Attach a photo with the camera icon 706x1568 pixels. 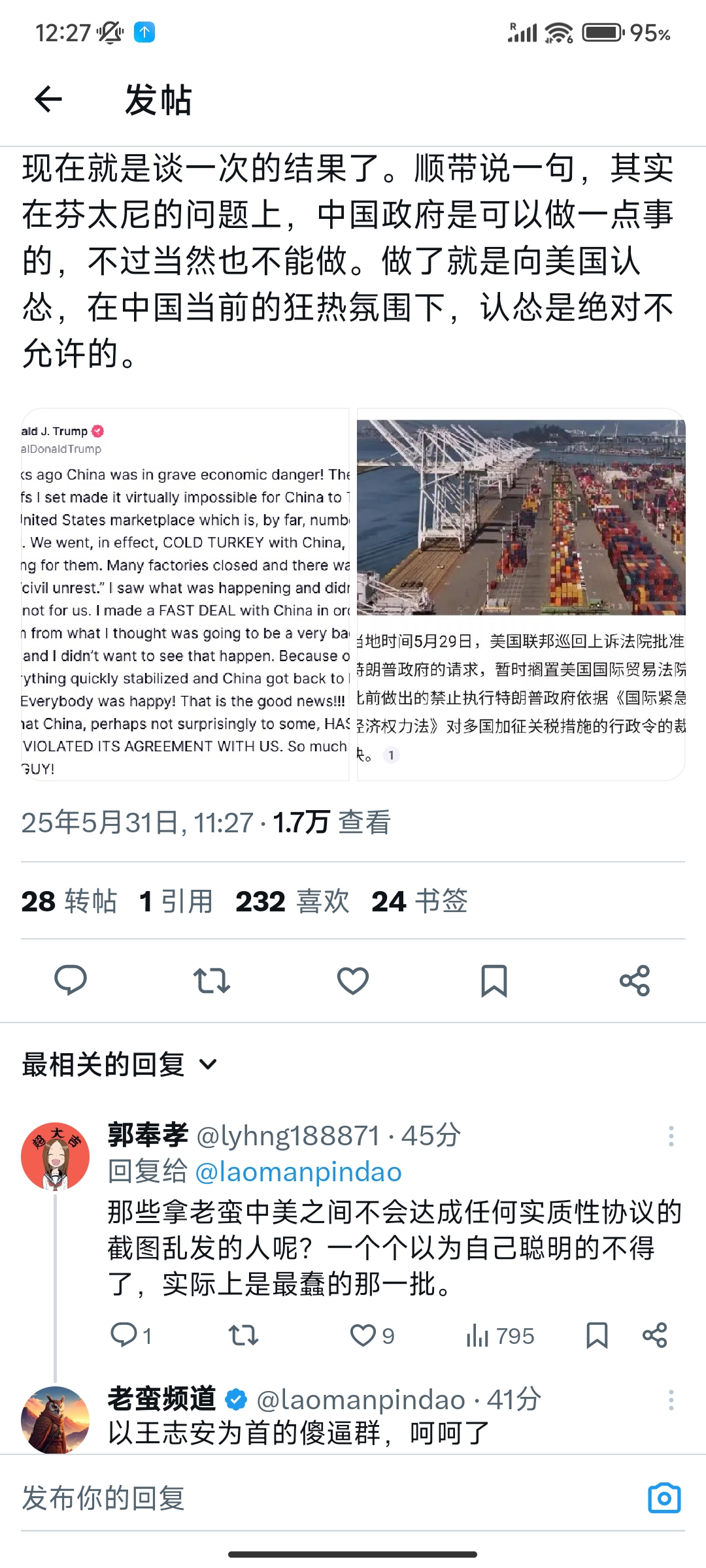click(664, 1497)
